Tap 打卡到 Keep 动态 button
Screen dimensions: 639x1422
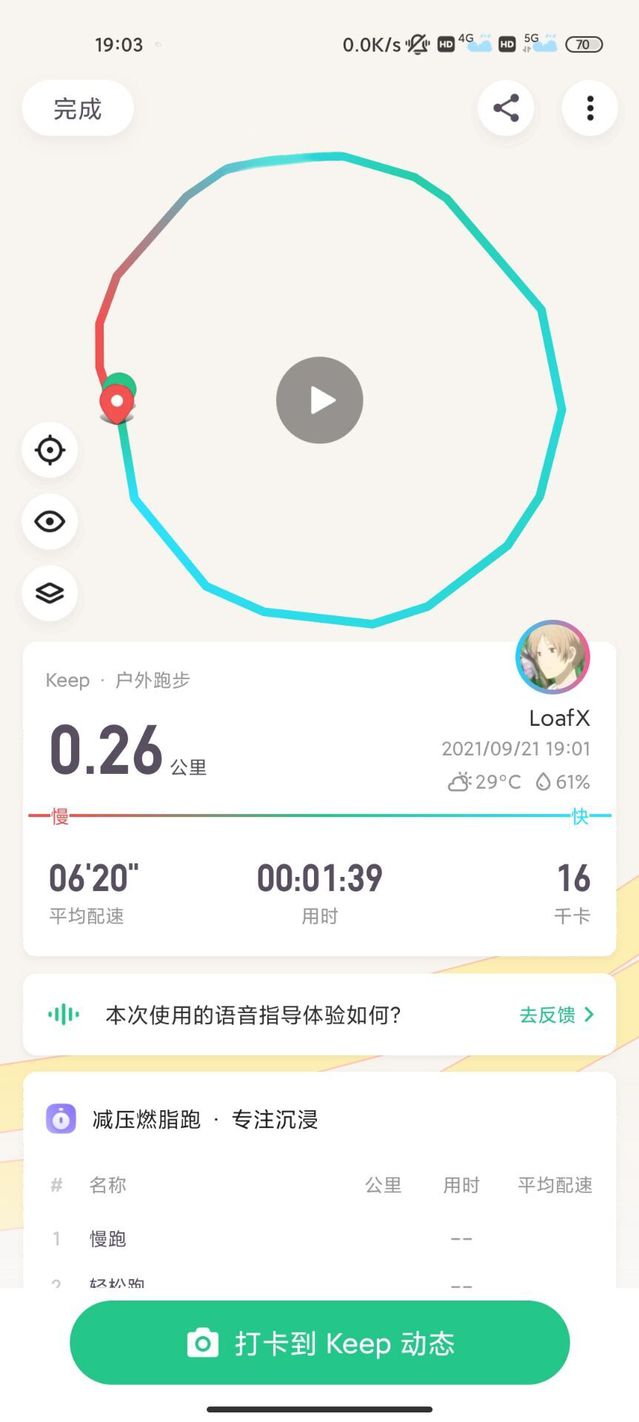(319, 1343)
